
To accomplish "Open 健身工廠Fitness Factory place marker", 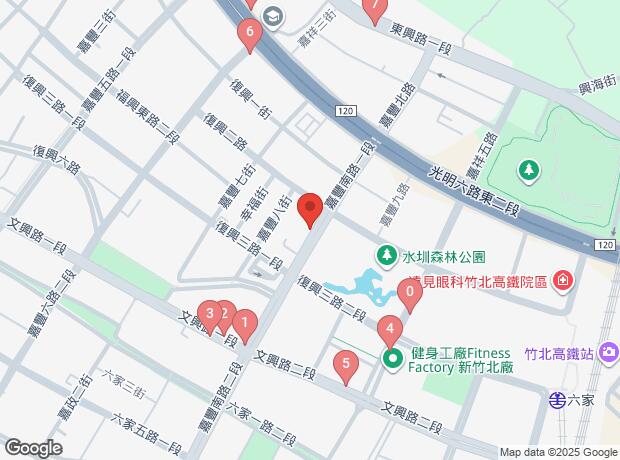I will tap(393, 359).
